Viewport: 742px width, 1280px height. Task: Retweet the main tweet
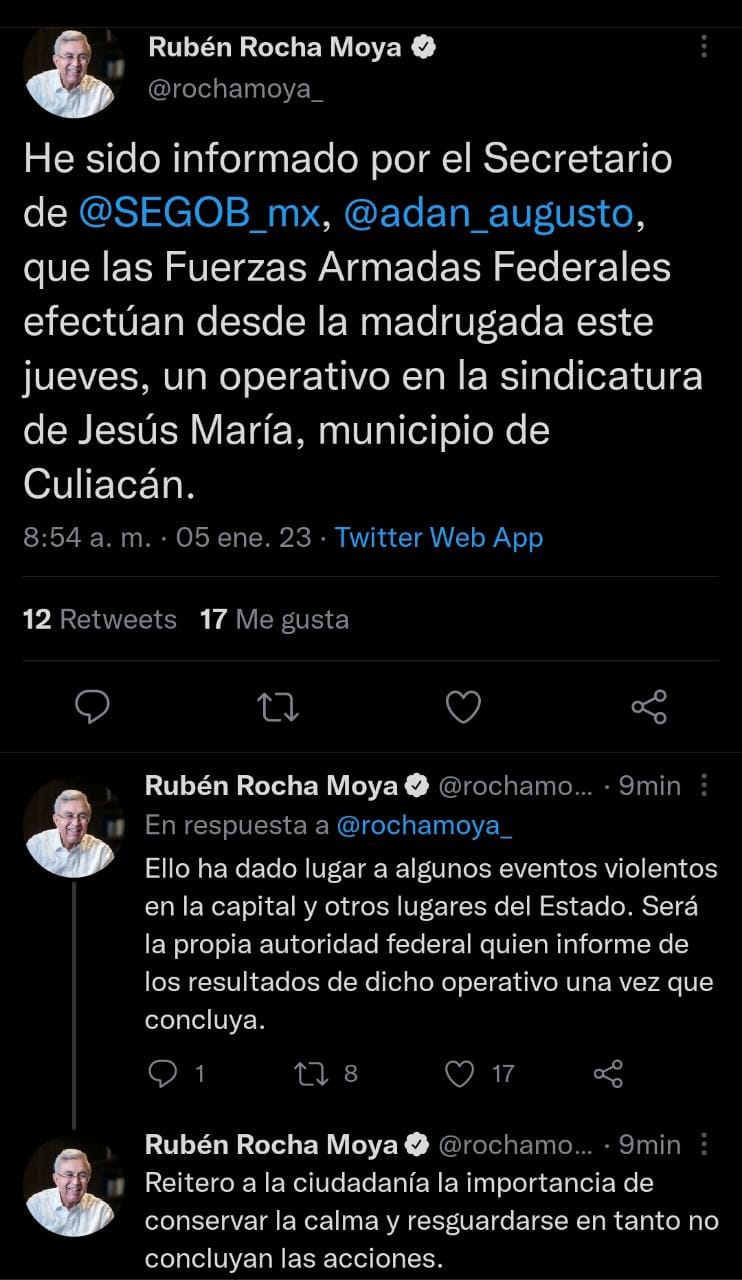(x=278, y=707)
